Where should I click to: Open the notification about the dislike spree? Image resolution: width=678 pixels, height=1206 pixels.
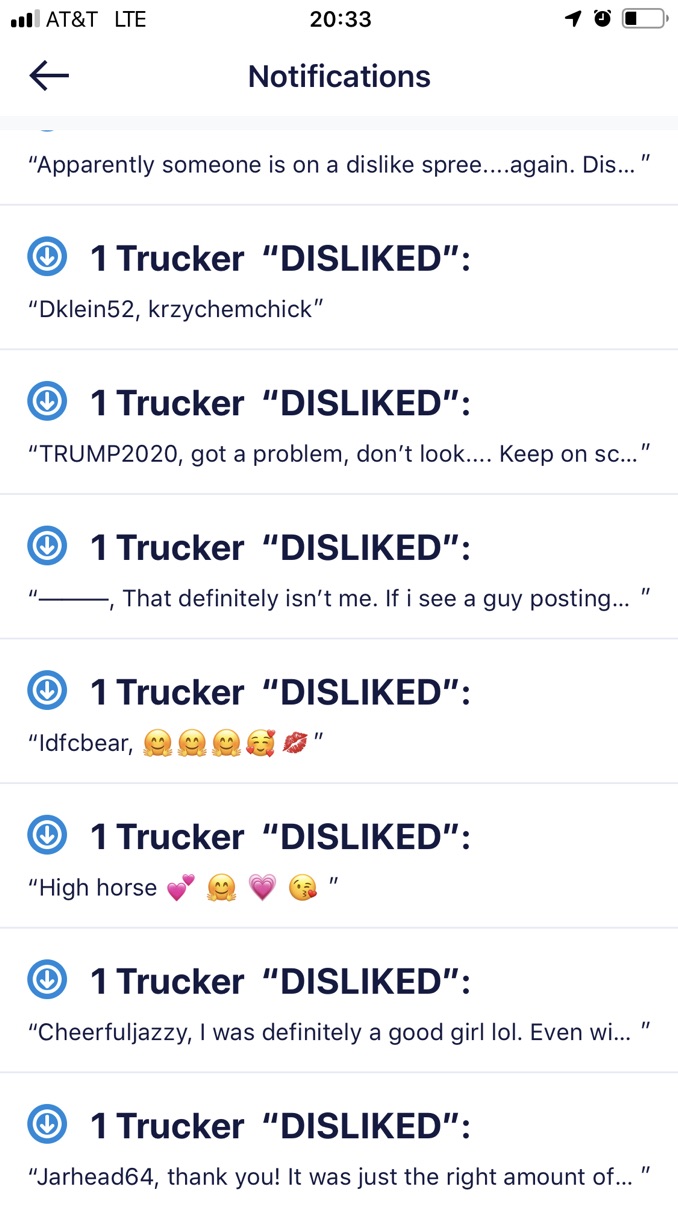340,165
